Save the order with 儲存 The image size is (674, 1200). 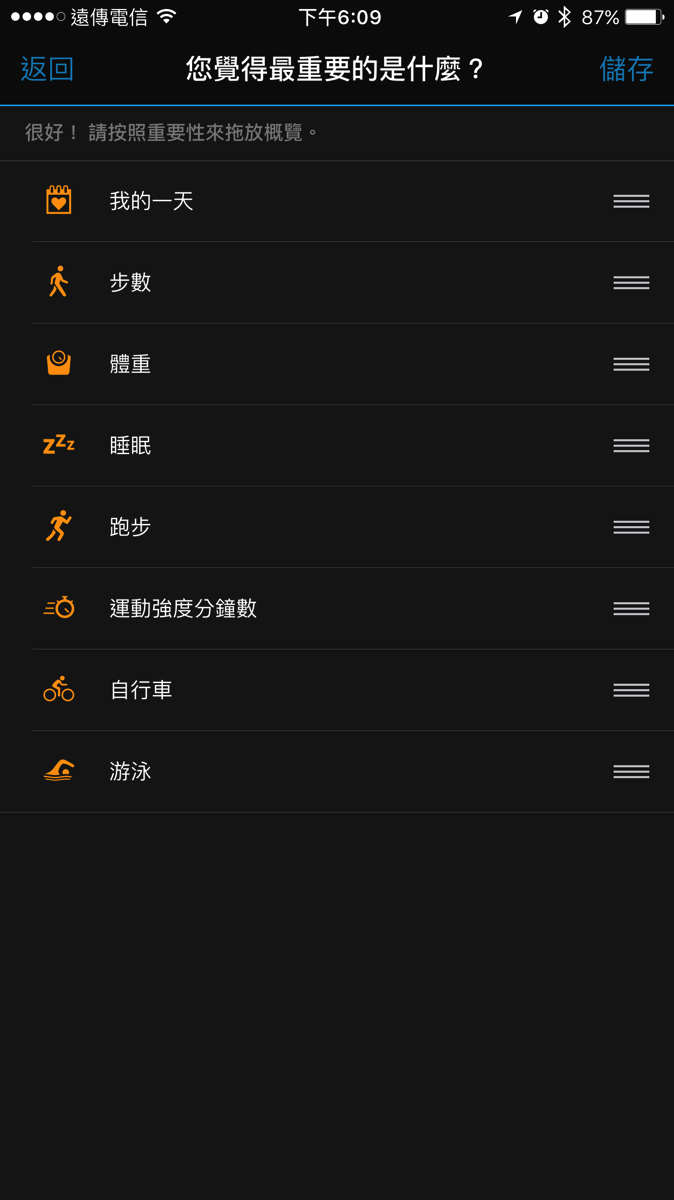tap(626, 69)
